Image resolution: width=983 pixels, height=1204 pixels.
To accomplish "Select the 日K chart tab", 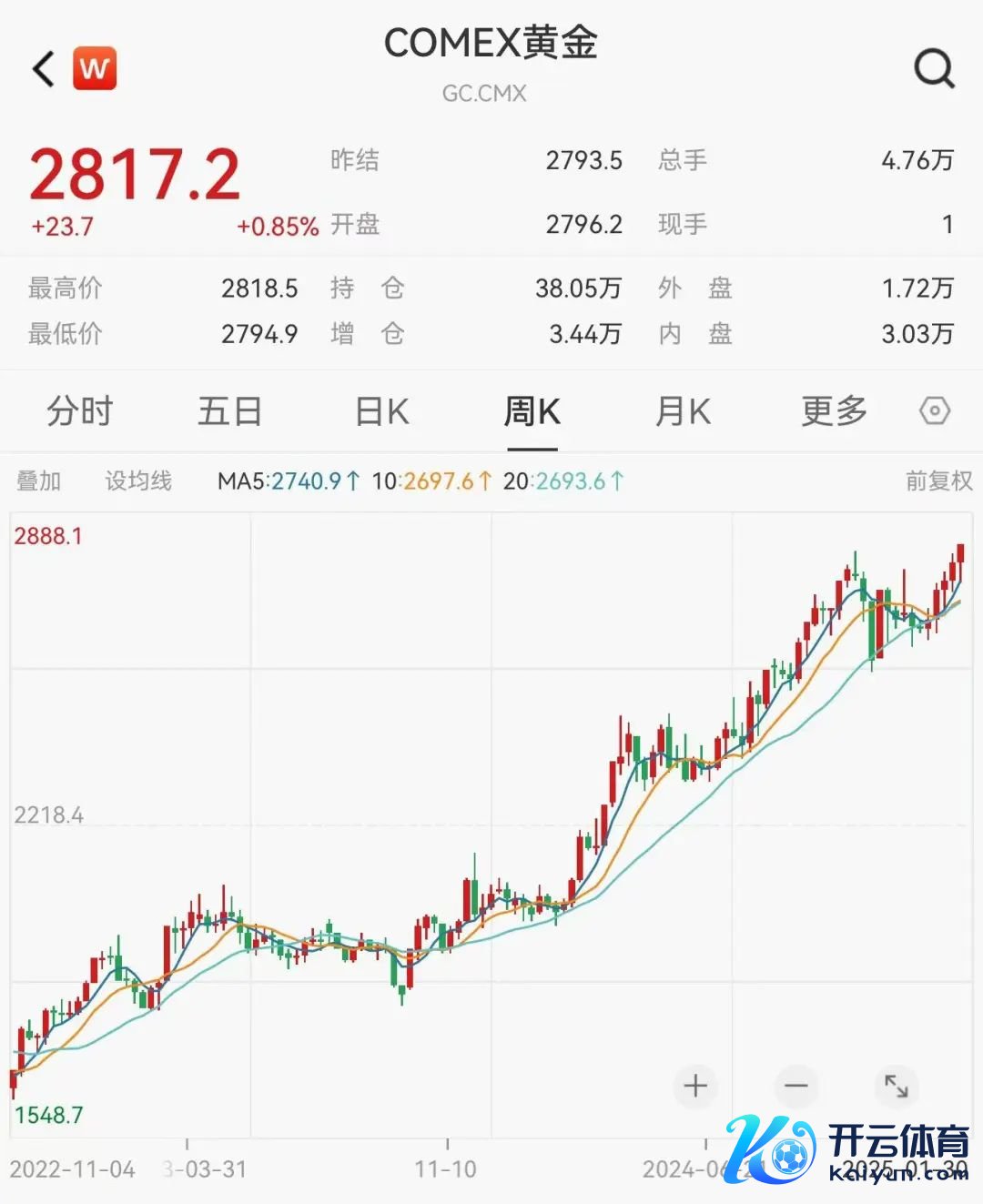I will pos(382,411).
